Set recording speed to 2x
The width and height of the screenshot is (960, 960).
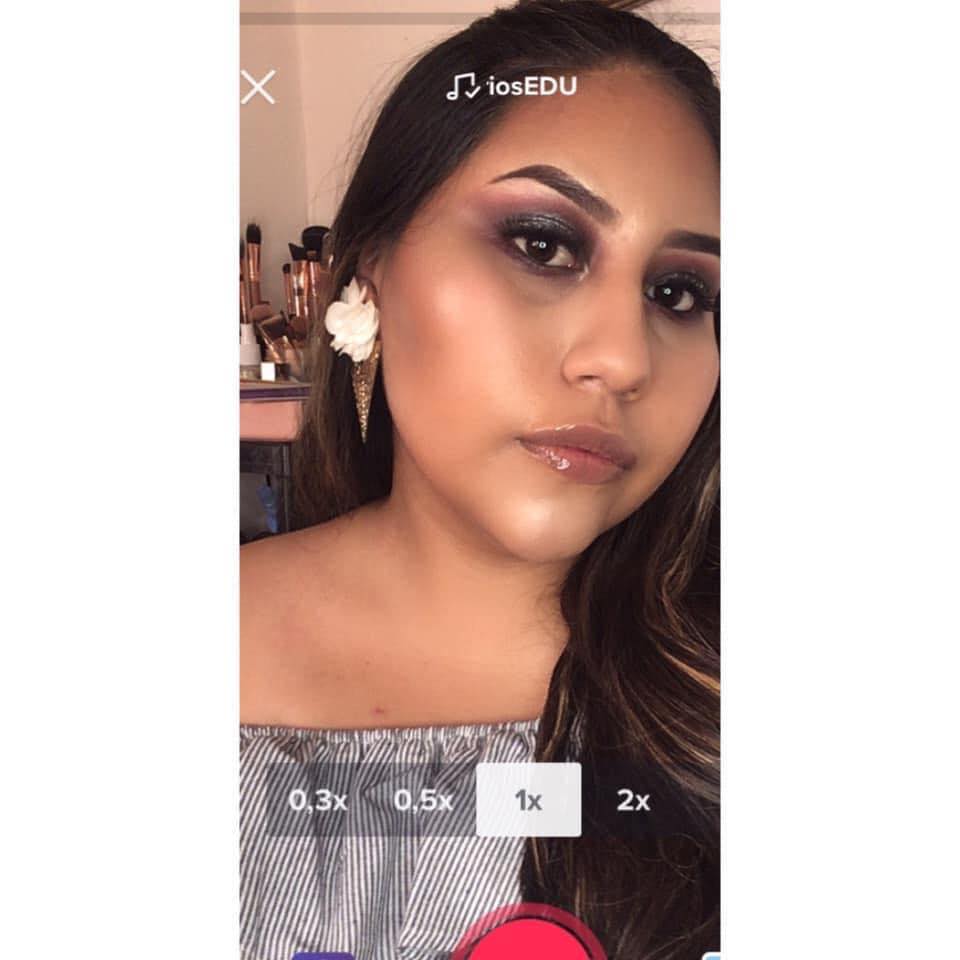pos(633,800)
